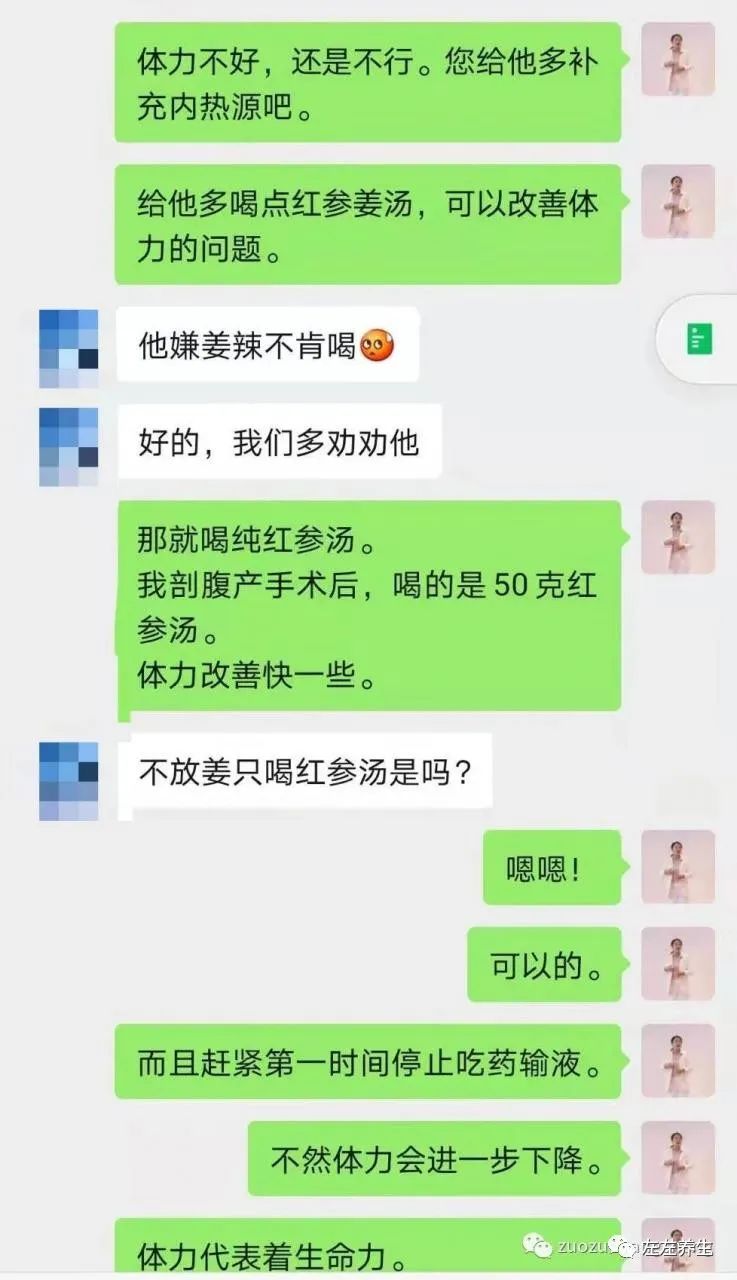
Task: Tap the avatar beside "体力不好" message
Action: click(679, 60)
